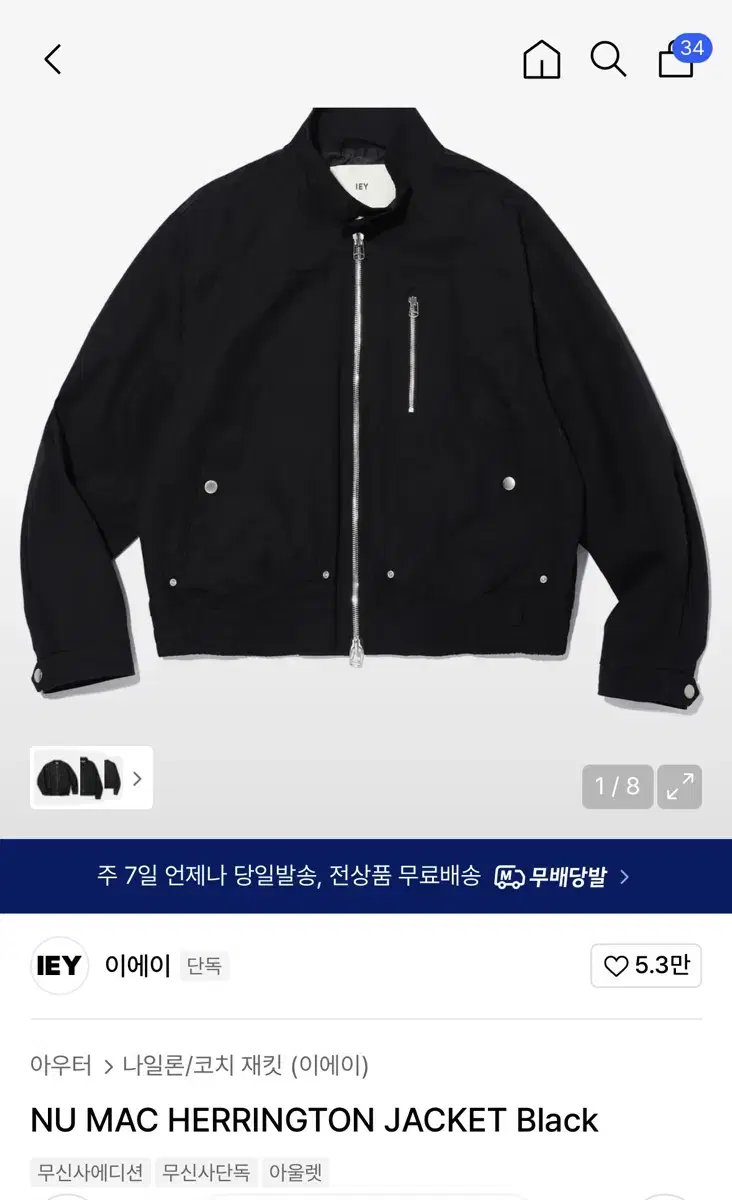Expand the thumbnail strip with its chevron
This screenshot has width=732, height=1200.
(139, 779)
